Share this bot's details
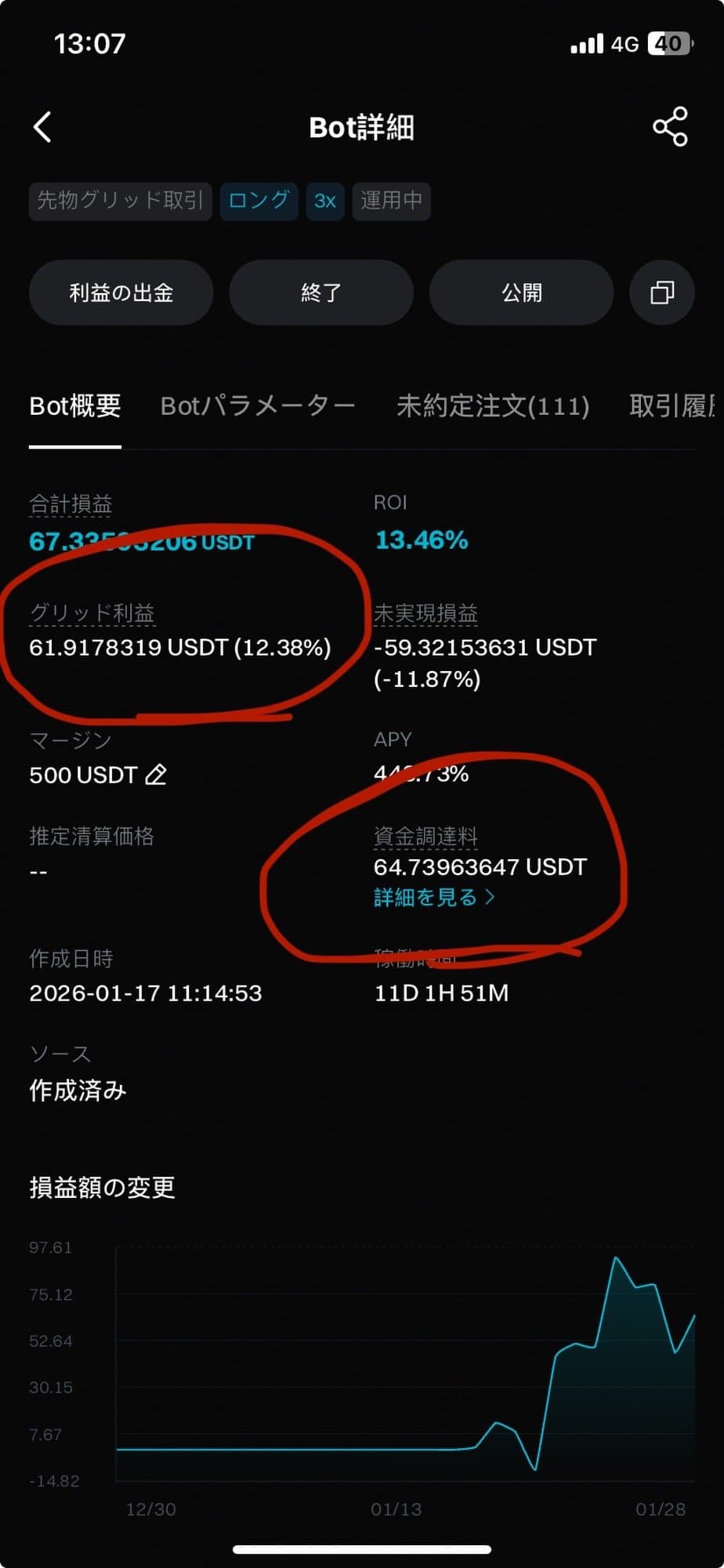 point(670,127)
